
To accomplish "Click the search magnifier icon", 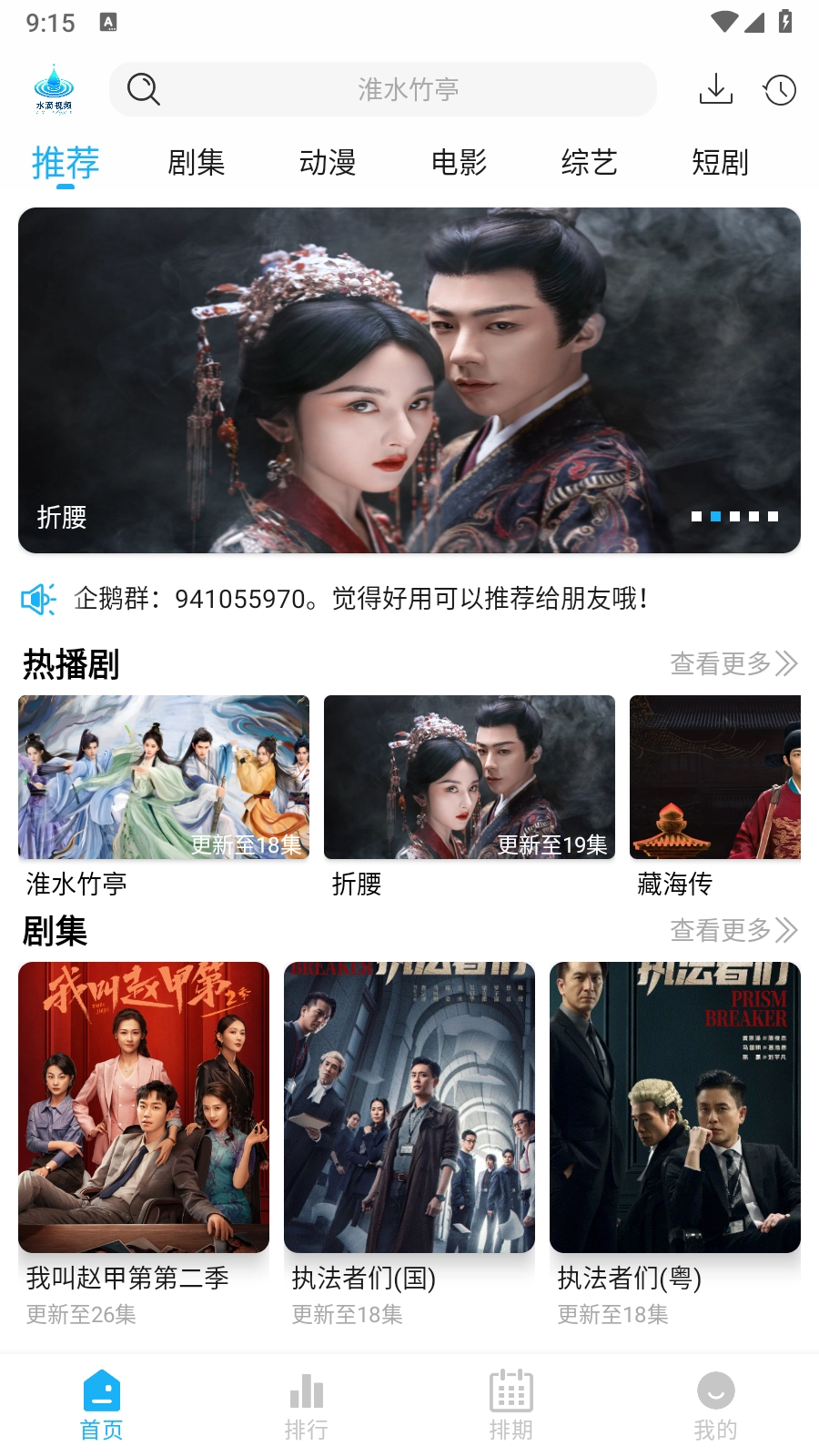I will [143, 88].
